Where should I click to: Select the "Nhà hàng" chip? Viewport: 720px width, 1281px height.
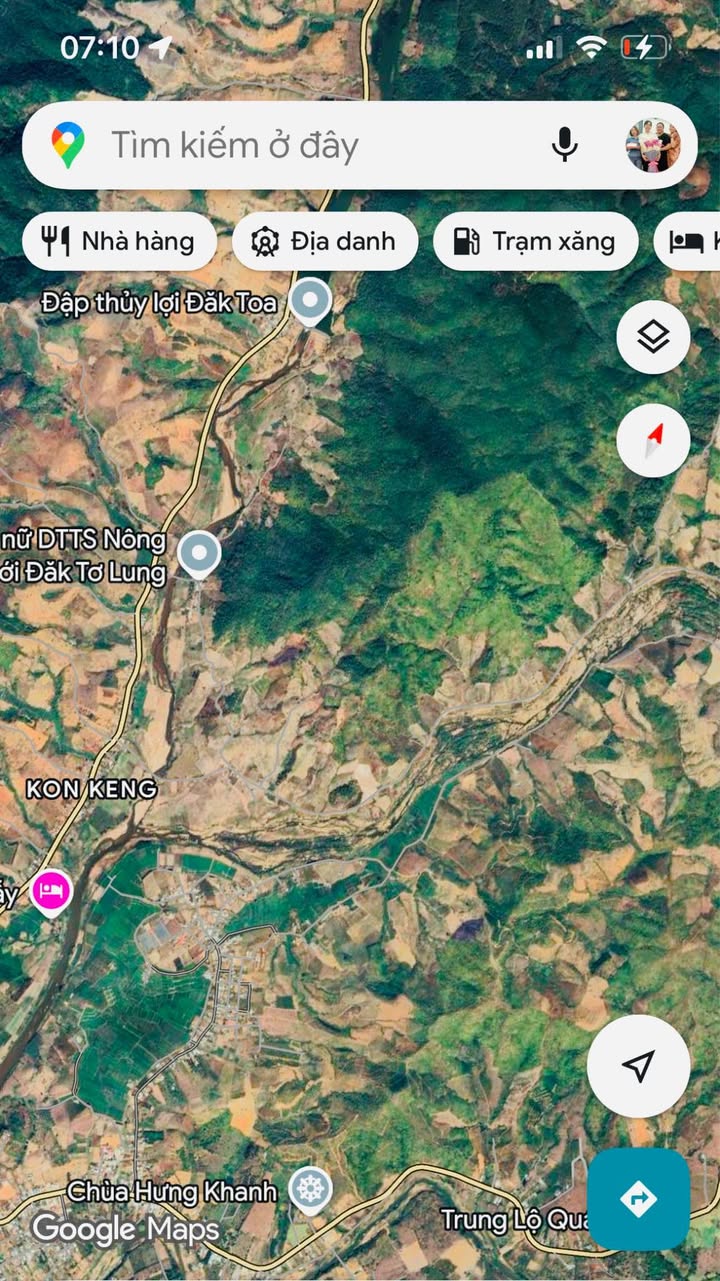[x=119, y=241]
